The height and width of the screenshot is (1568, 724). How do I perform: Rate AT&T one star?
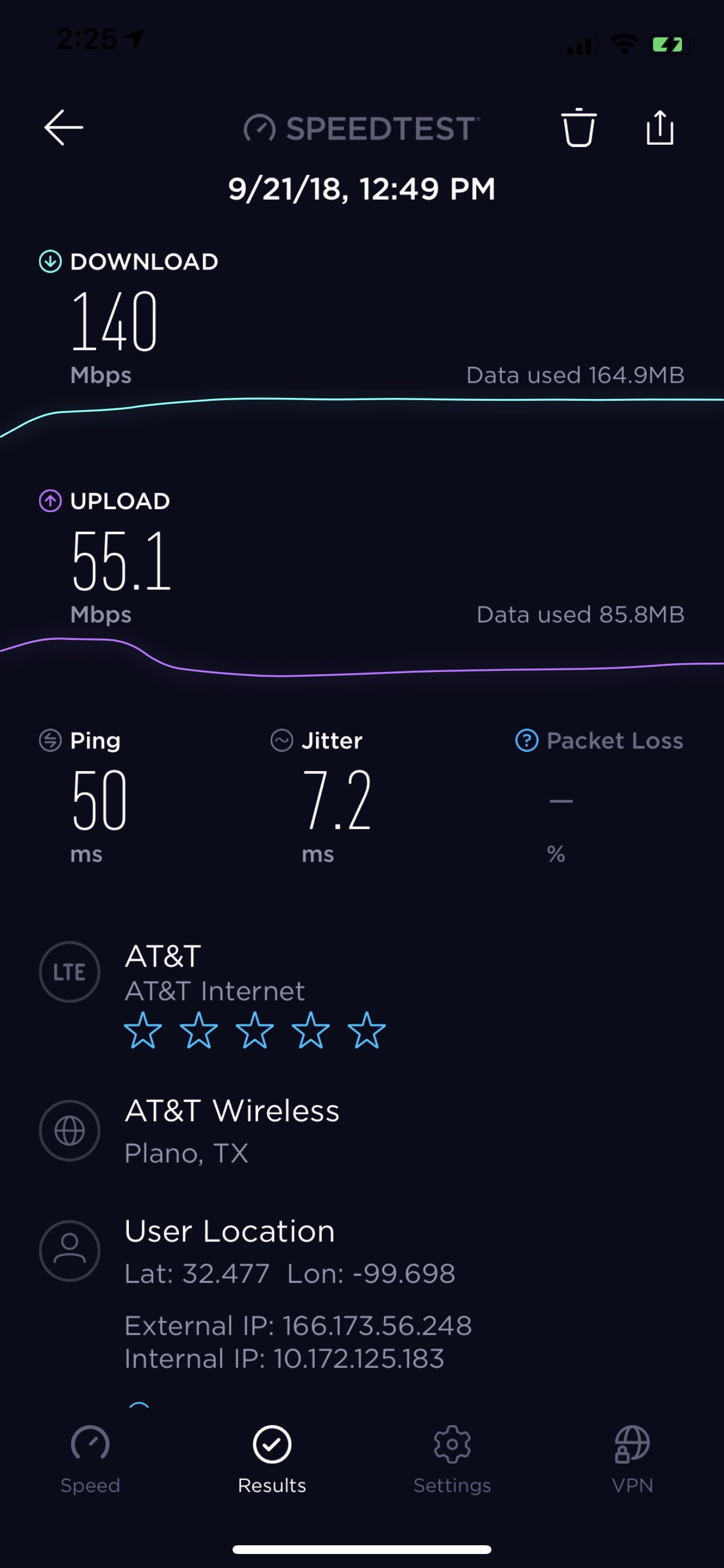143,1030
